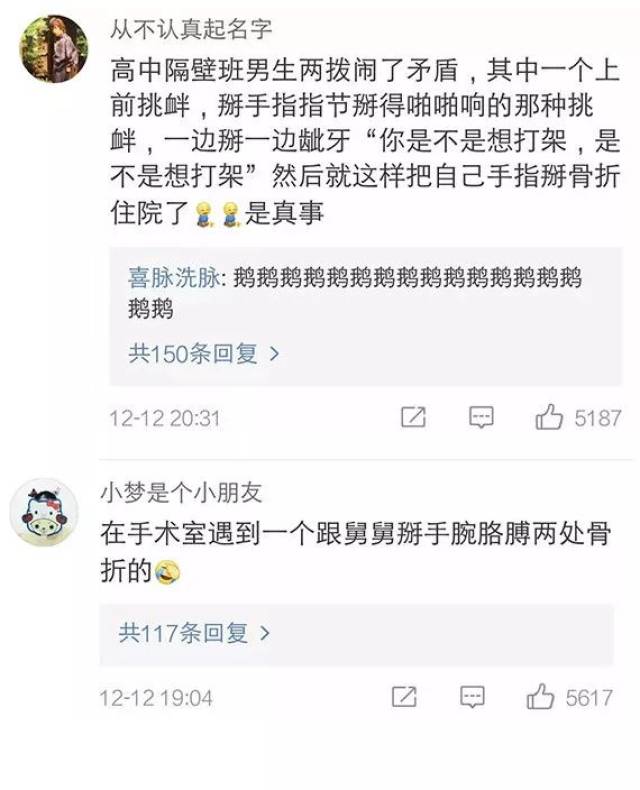
Task: Open avatar of 小梦是个小朋友
Action: pyautogui.click(x=44, y=511)
